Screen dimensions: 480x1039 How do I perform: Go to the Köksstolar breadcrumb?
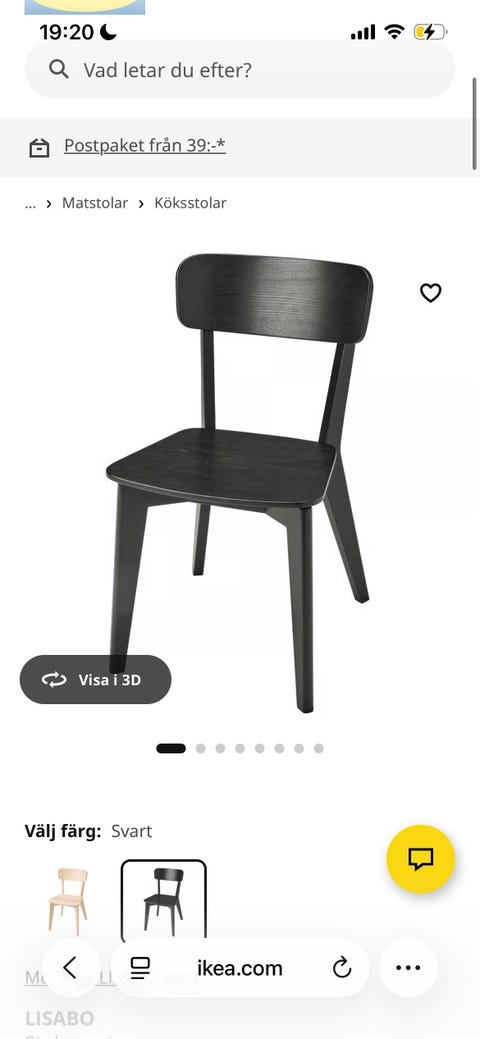190,203
